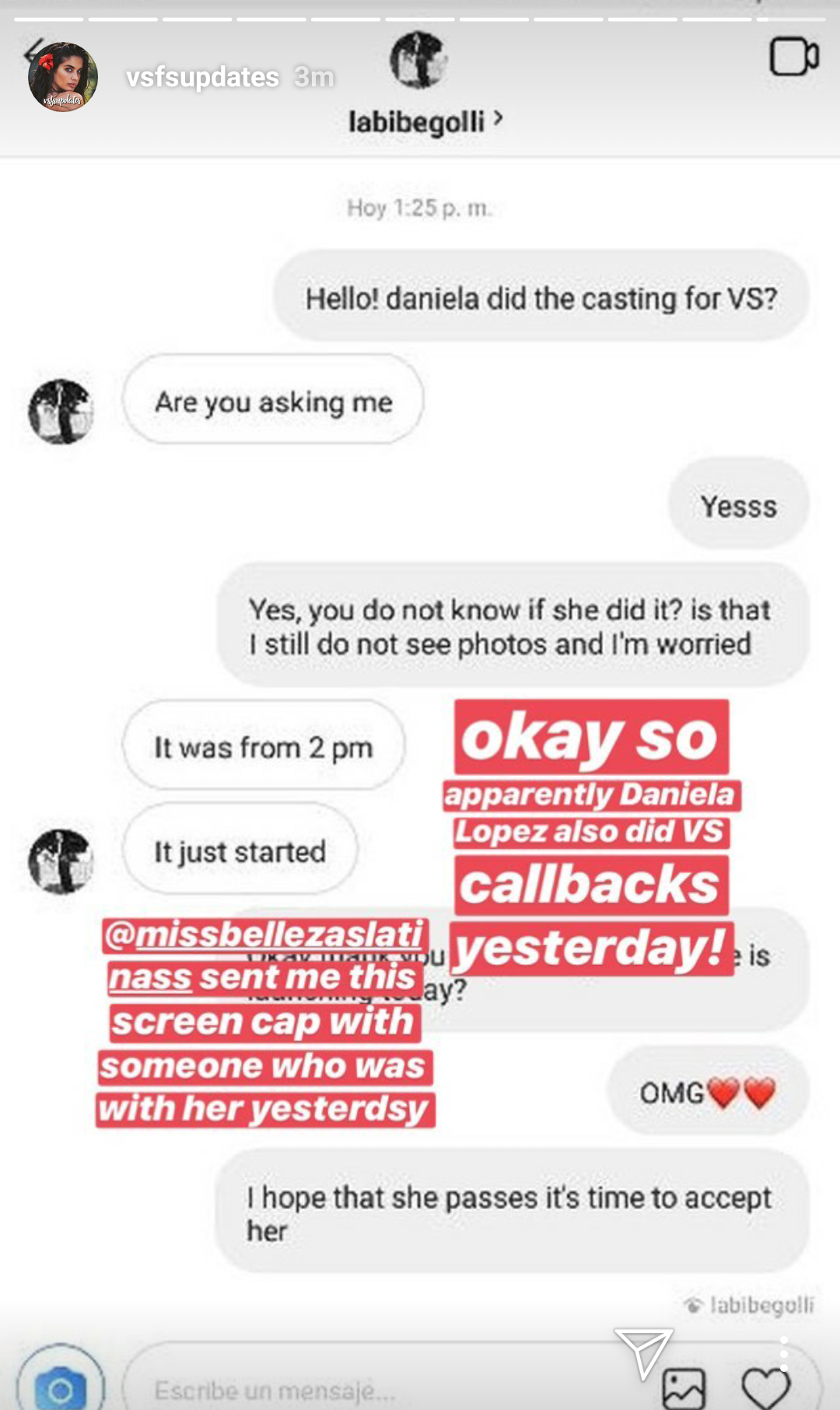Open the @missbellezaslatinass mention
Image resolution: width=840 pixels, height=1410 pixels.
tap(266, 934)
